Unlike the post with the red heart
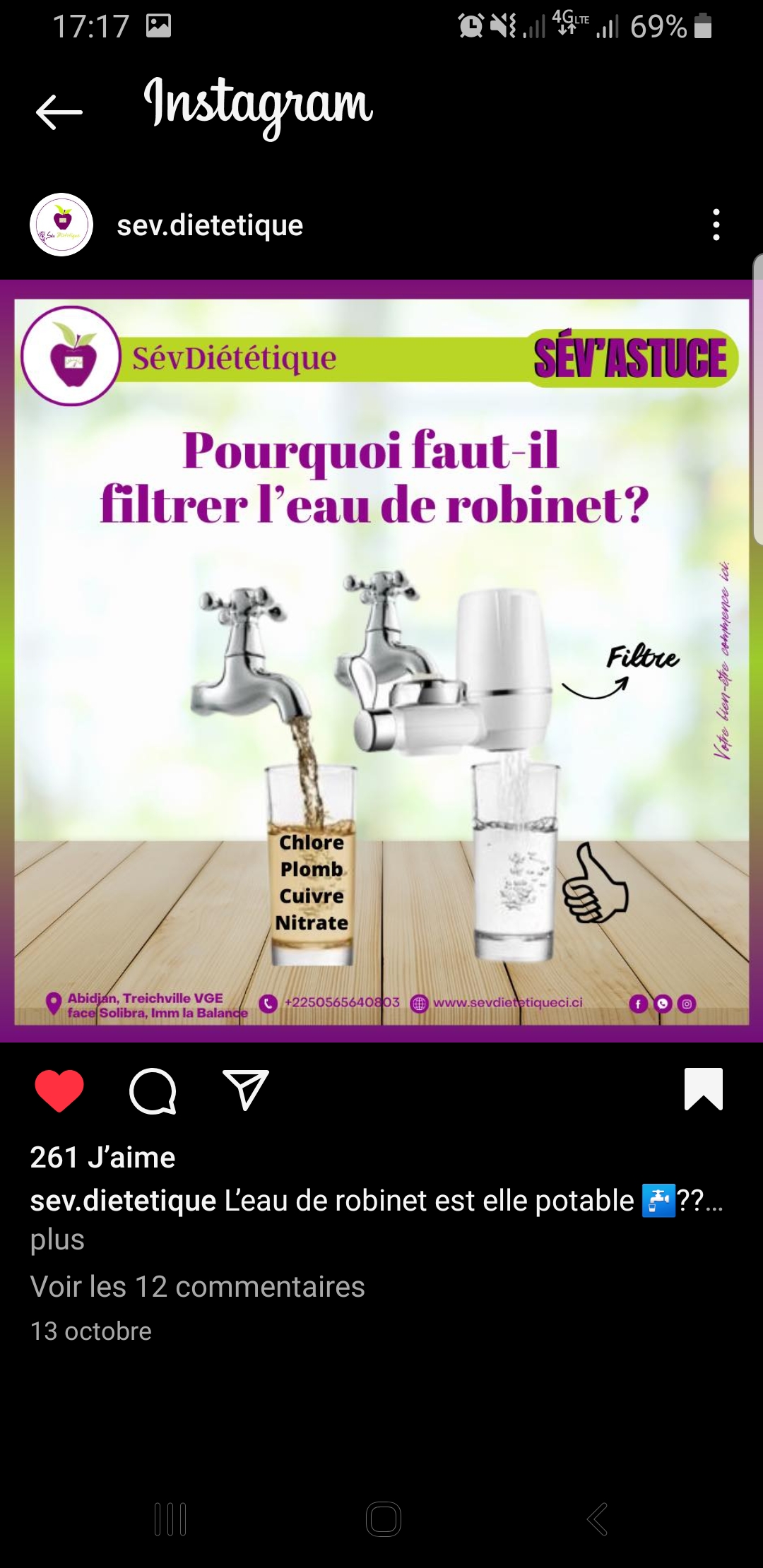The width and height of the screenshot is (763, 1568). click(x=59, y=1091)
